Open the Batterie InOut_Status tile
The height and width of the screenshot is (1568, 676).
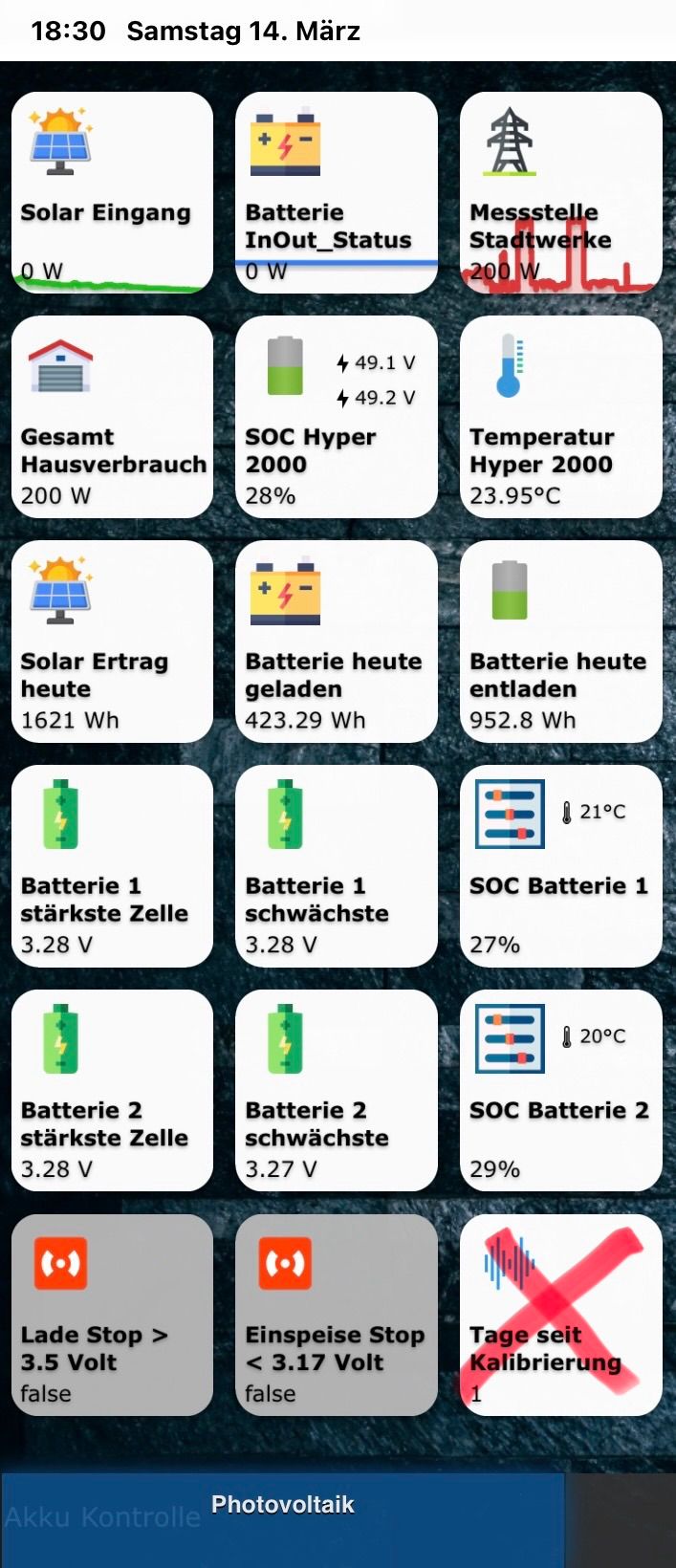click(x=337, y=192)
